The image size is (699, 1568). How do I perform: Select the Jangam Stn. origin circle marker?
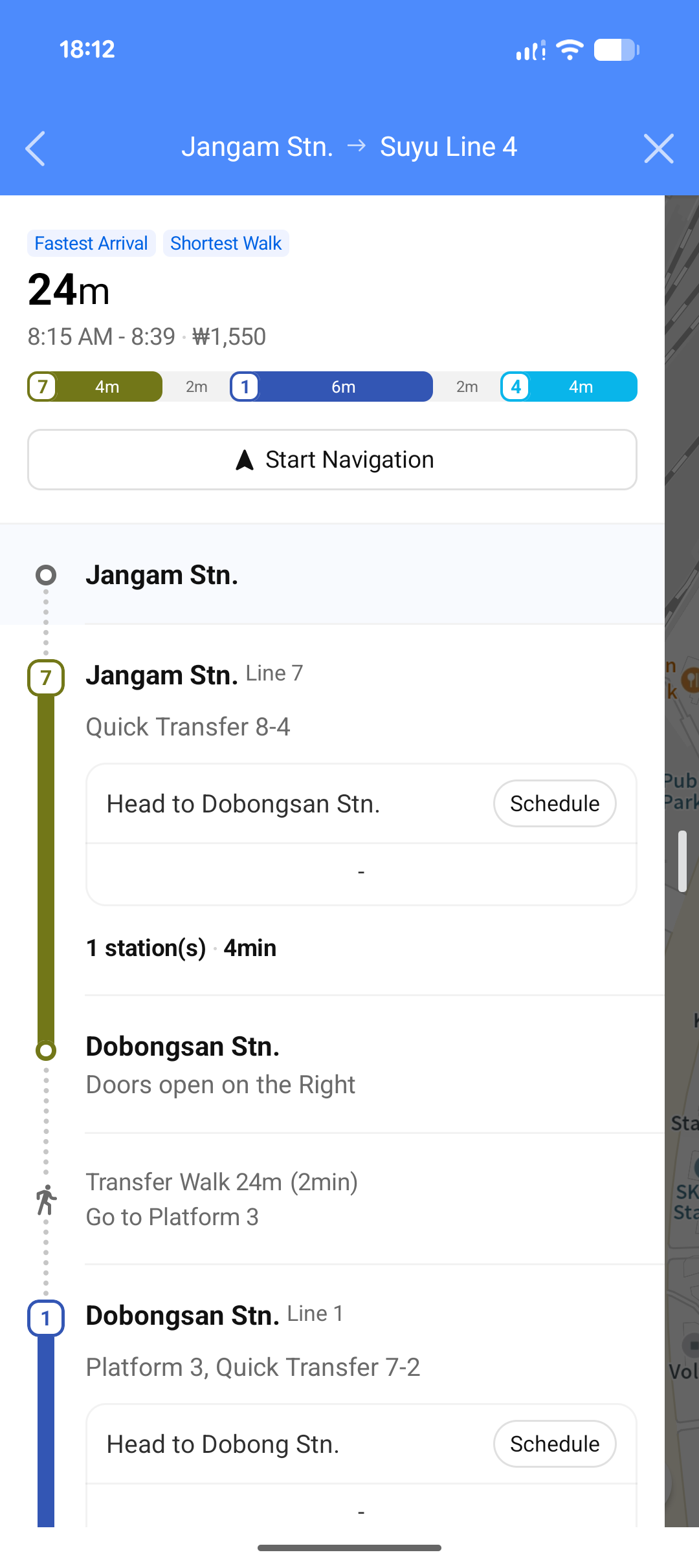coord(45,574)
